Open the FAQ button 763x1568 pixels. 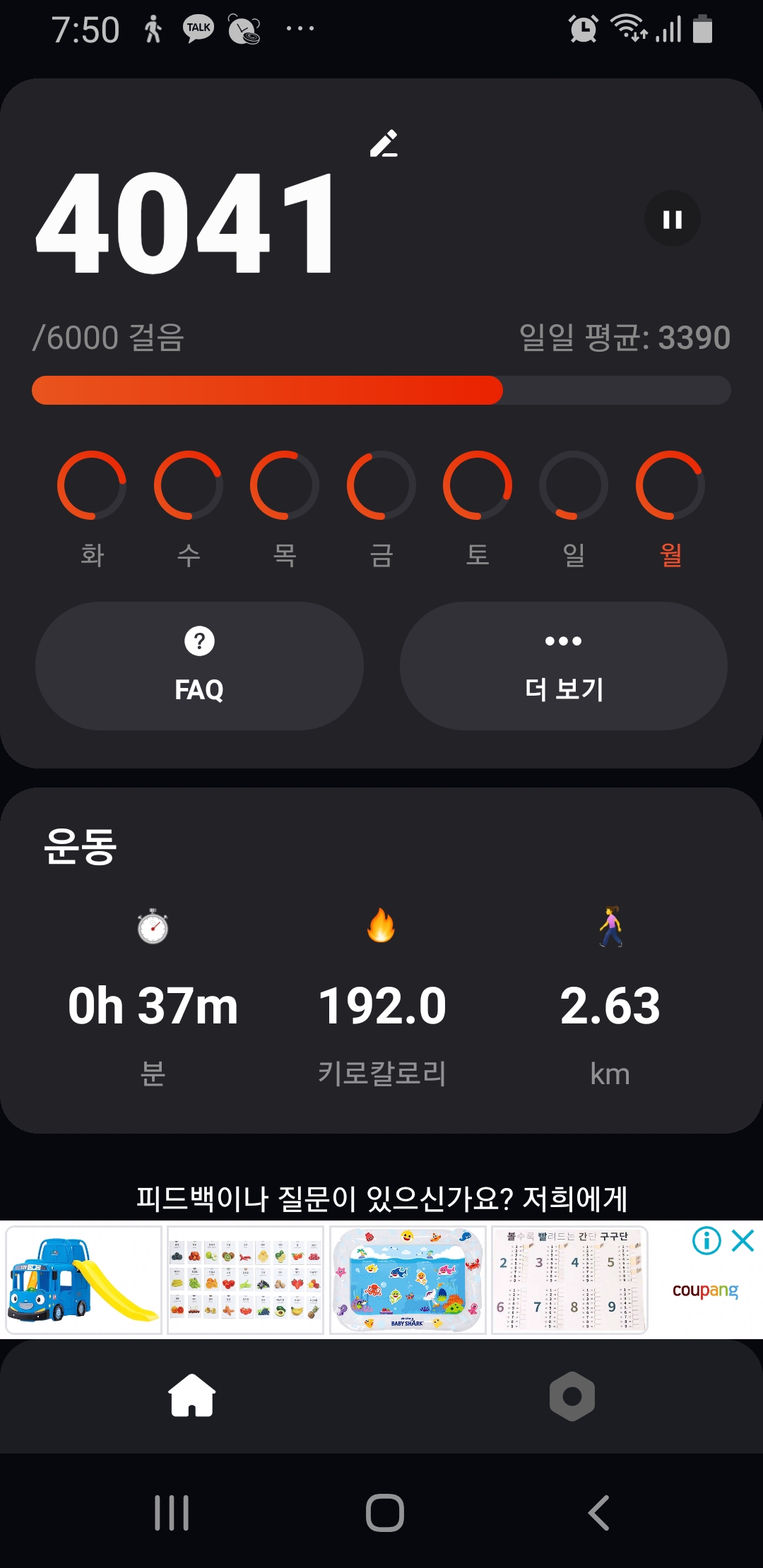point(199,665)
